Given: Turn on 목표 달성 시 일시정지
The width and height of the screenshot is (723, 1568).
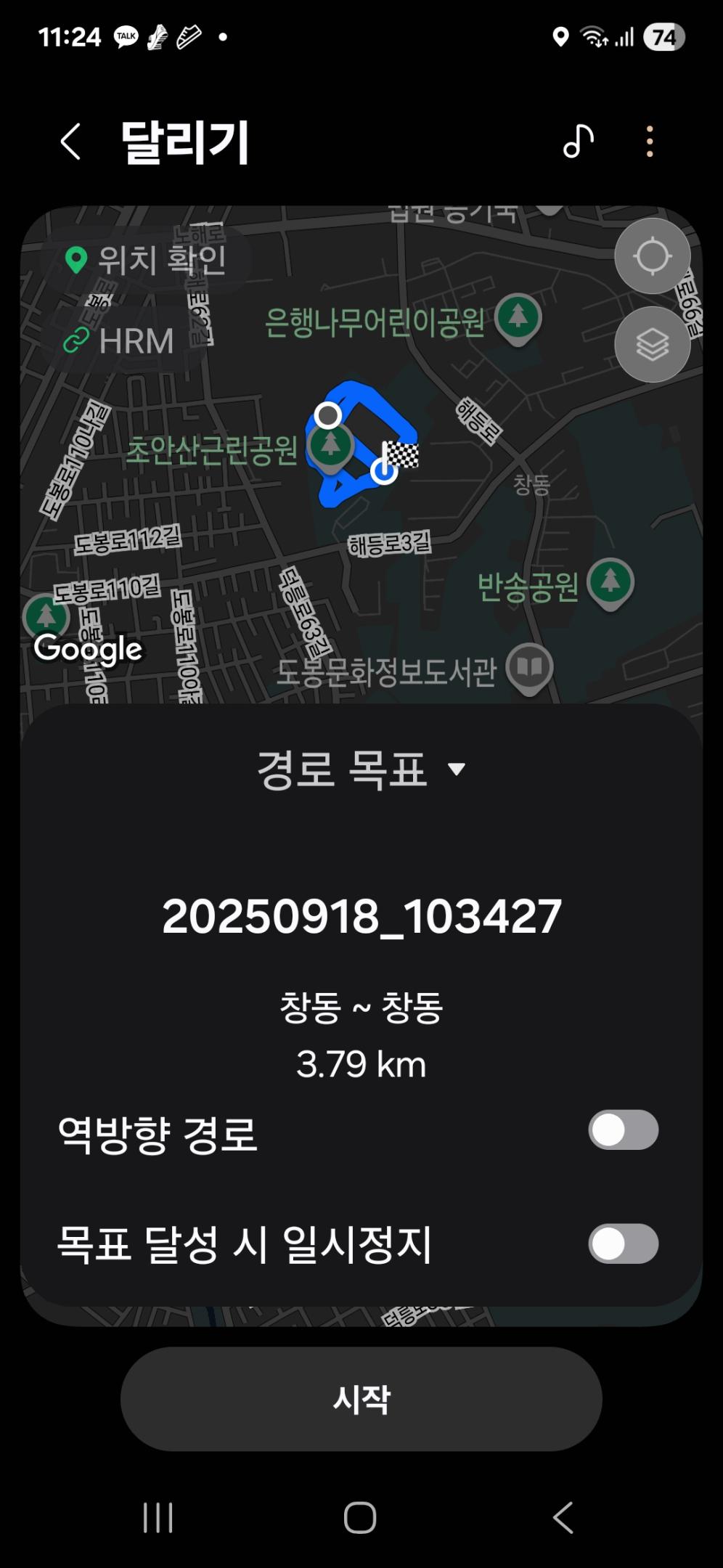Looking at the screenshot, I should coord(623,1244).
